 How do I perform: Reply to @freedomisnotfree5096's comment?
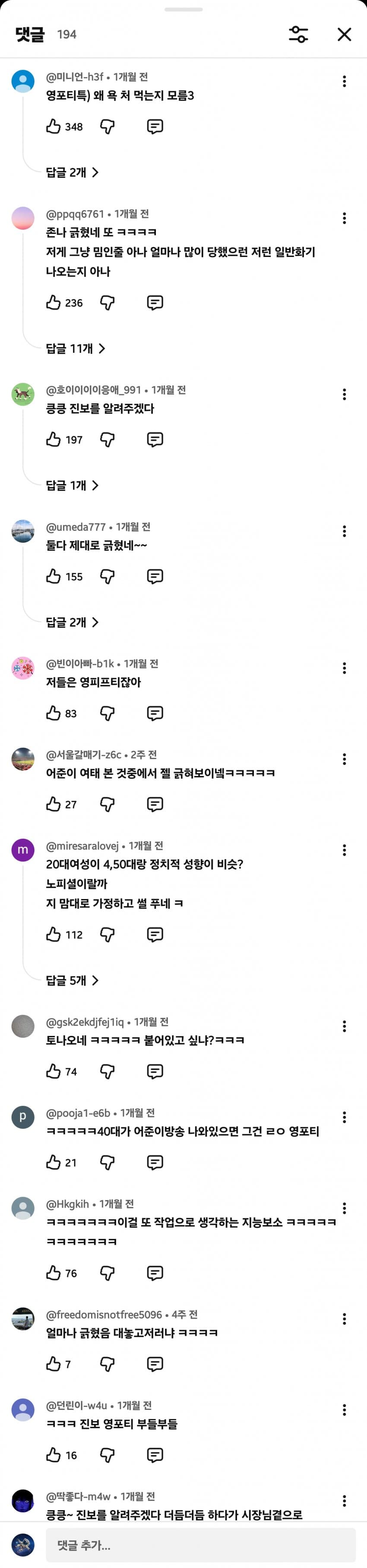tap(155, 1364)
